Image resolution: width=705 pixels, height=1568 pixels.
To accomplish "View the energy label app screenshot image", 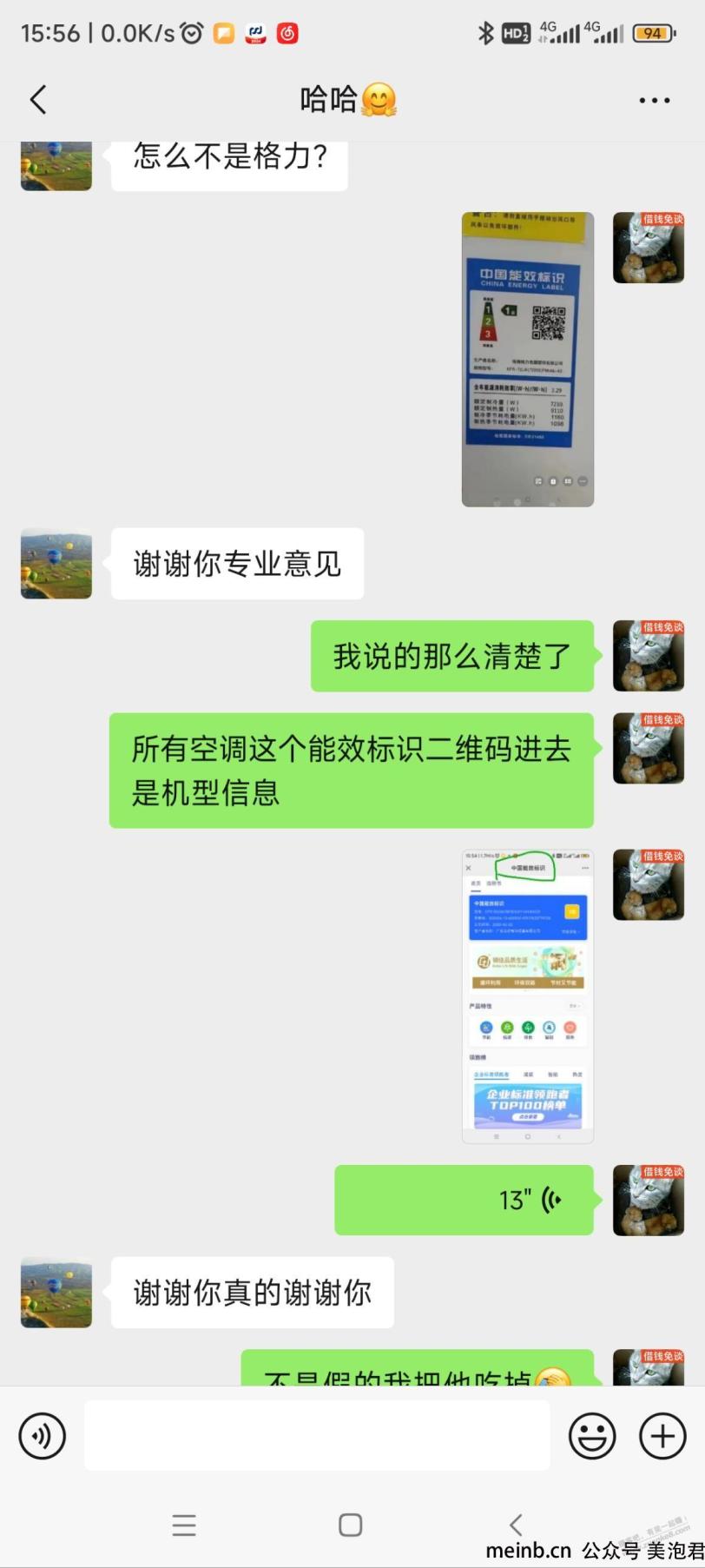I will [x=527, y=996].
